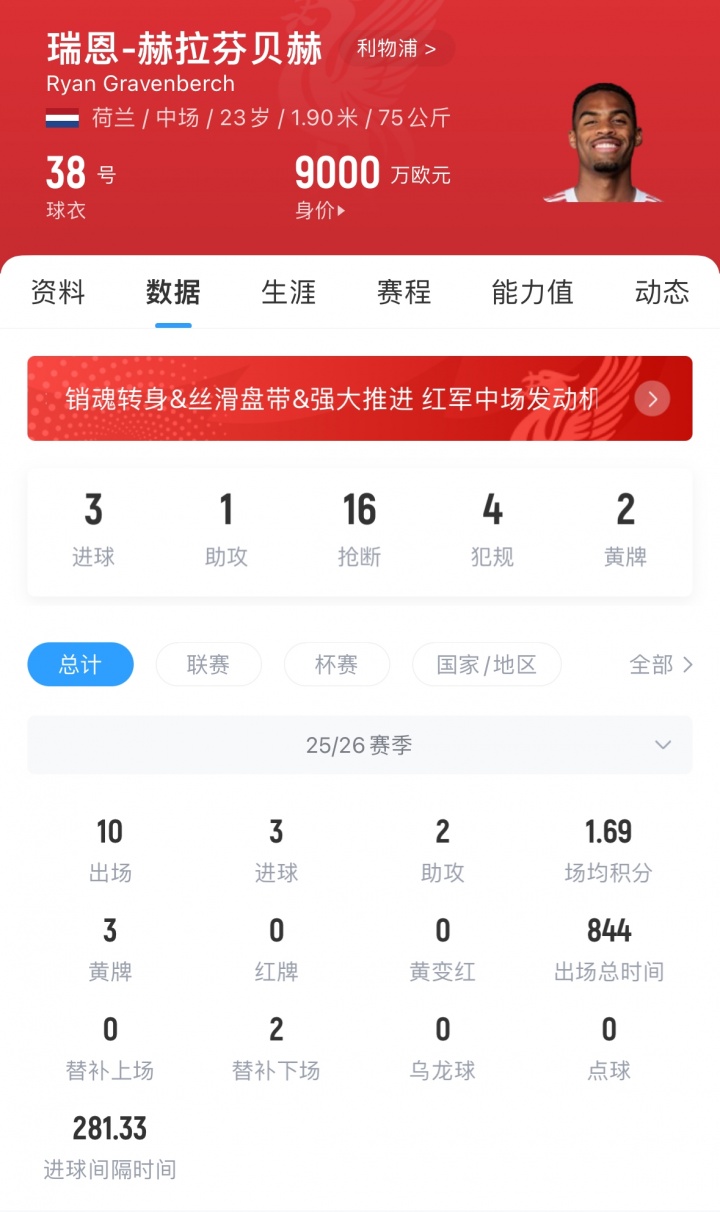Viewport: 720px width, 1212px height.
Task: Expand the 全部 competition list
Action: click(660, 664)
